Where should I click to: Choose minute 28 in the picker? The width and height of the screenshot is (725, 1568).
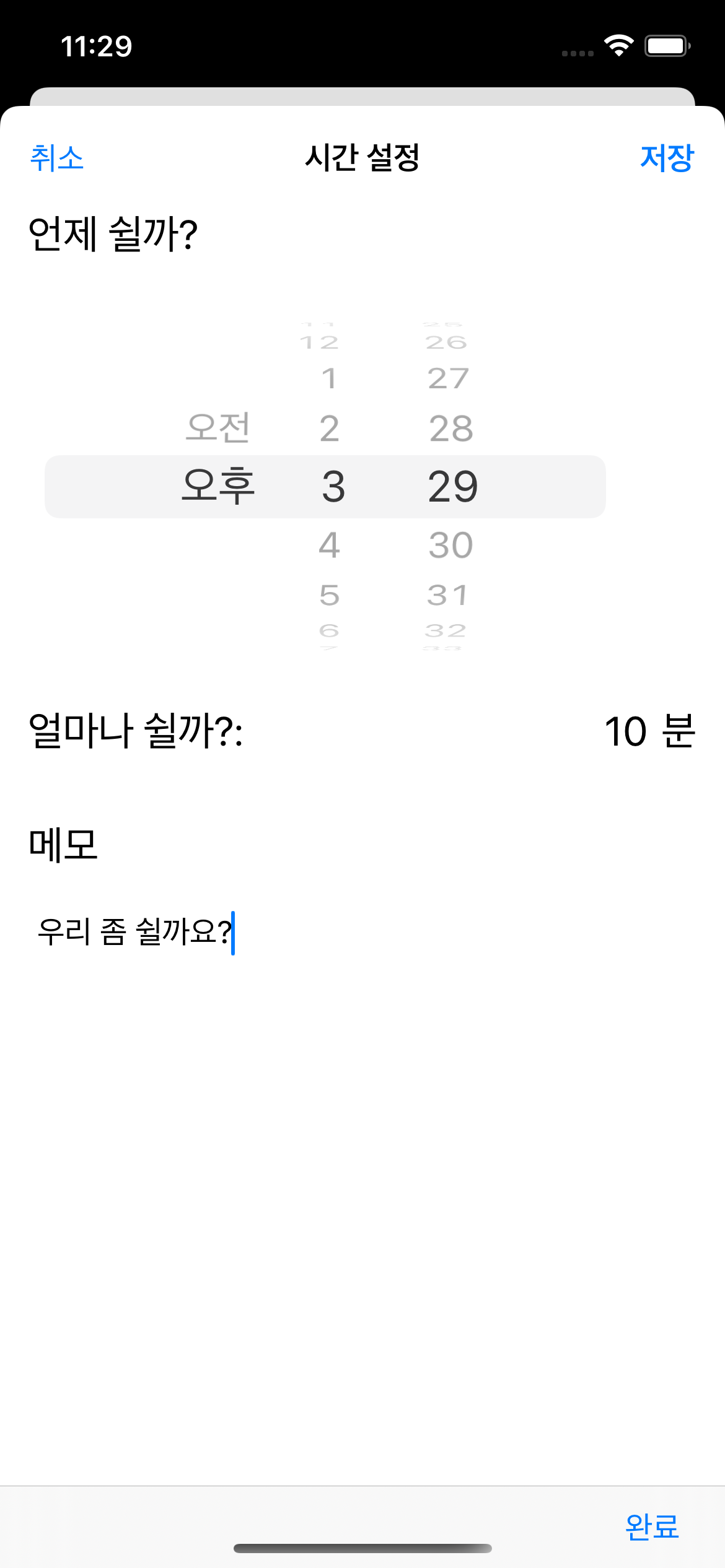pyautogui.click(x=450, y=429)
